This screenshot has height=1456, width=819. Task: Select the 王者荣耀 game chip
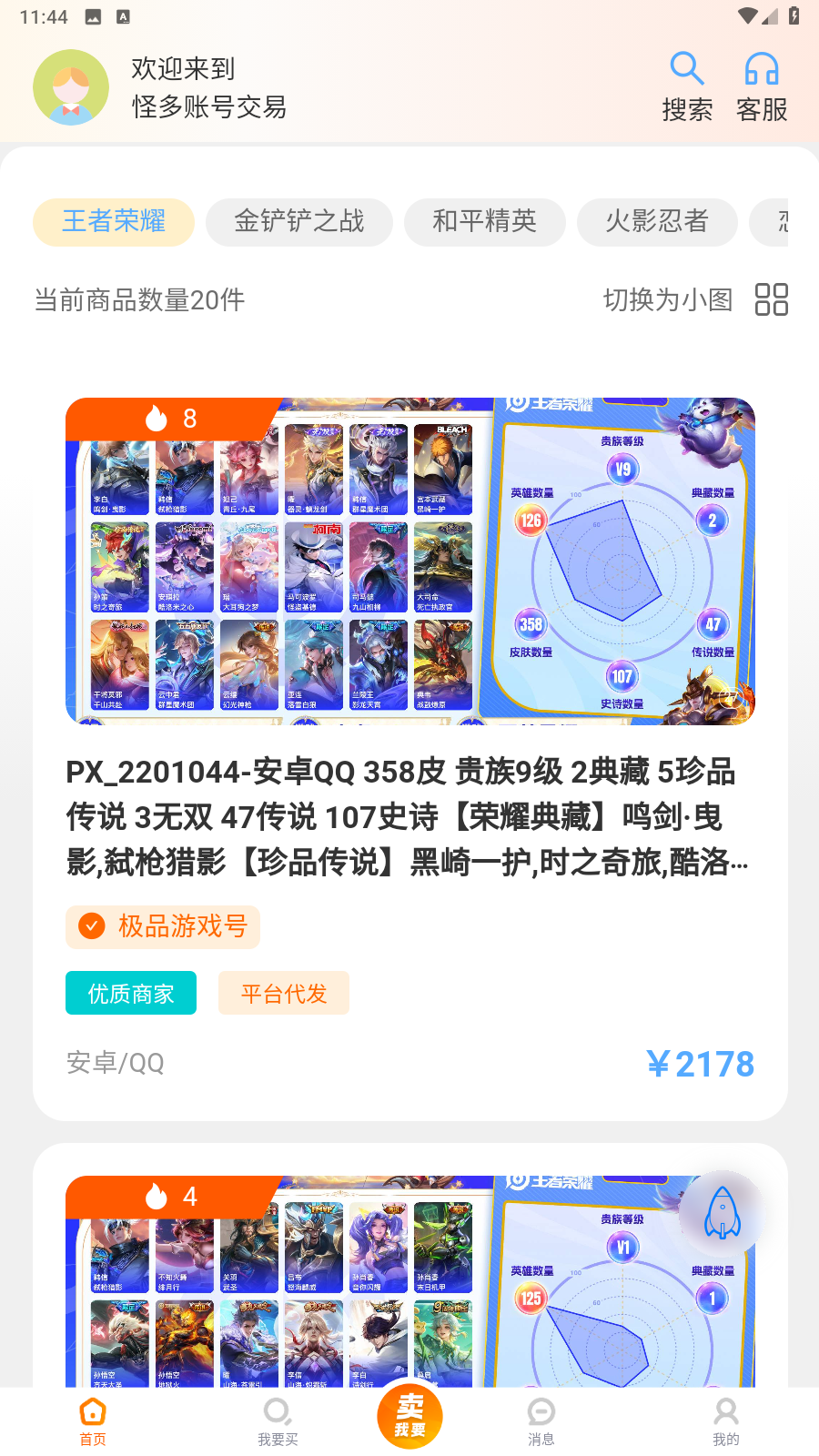click(114, 221)
